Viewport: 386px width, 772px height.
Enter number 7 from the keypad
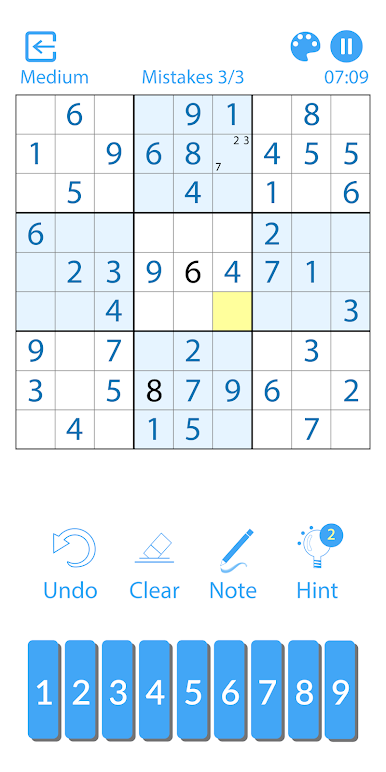coord(267,690)
